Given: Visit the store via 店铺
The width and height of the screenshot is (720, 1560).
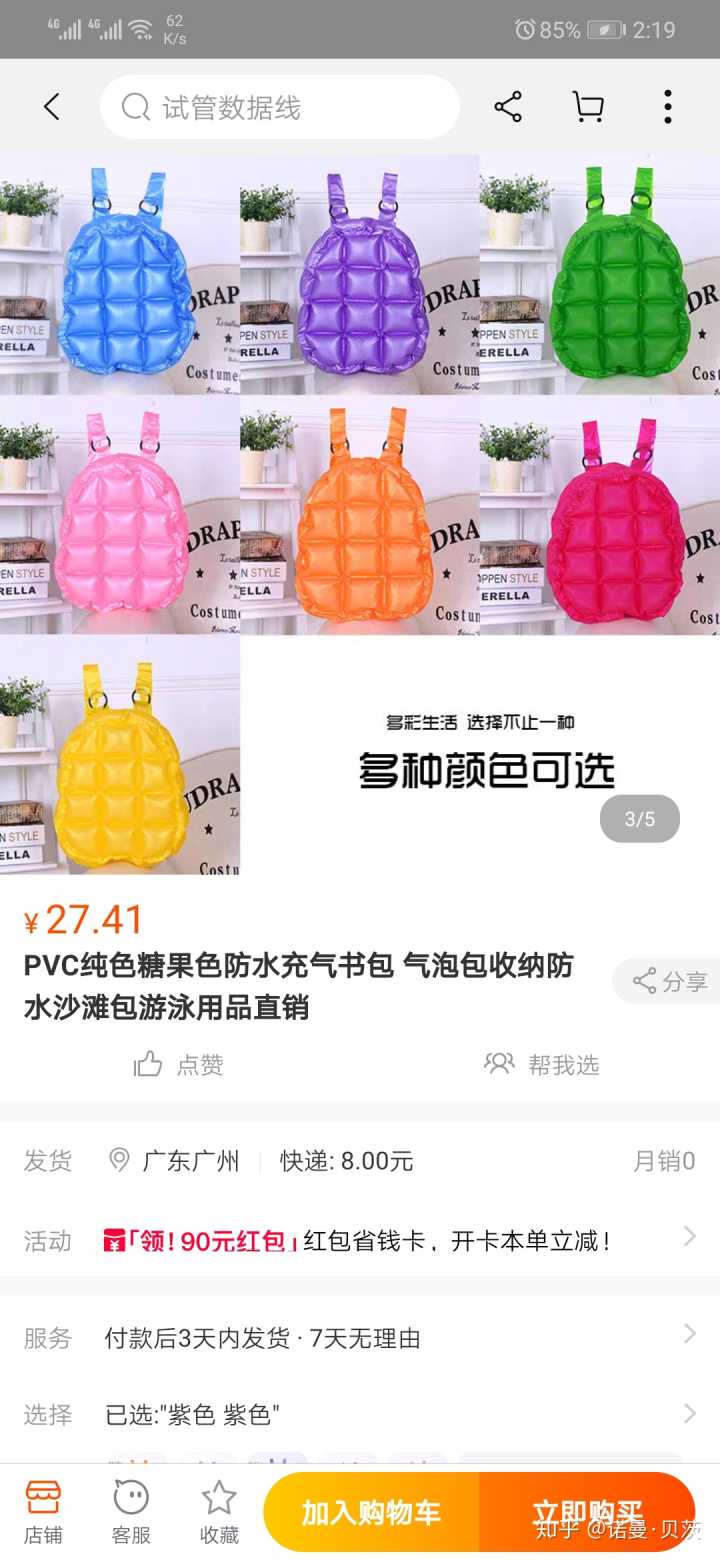Looking at the screenshot, I should pos(43,1511).
